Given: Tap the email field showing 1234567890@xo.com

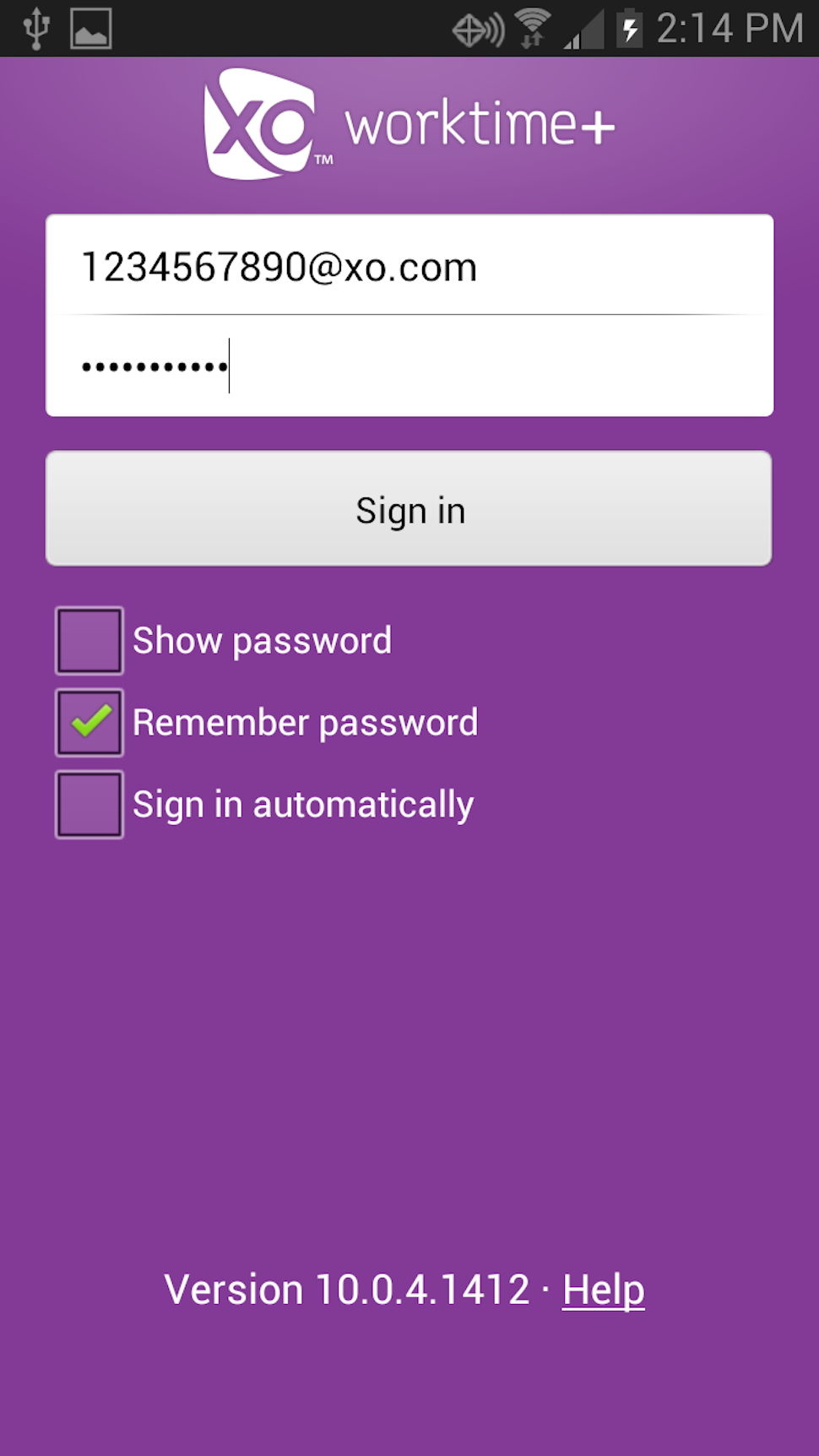Looking at the screenshot, I should (x=409, y=267).
